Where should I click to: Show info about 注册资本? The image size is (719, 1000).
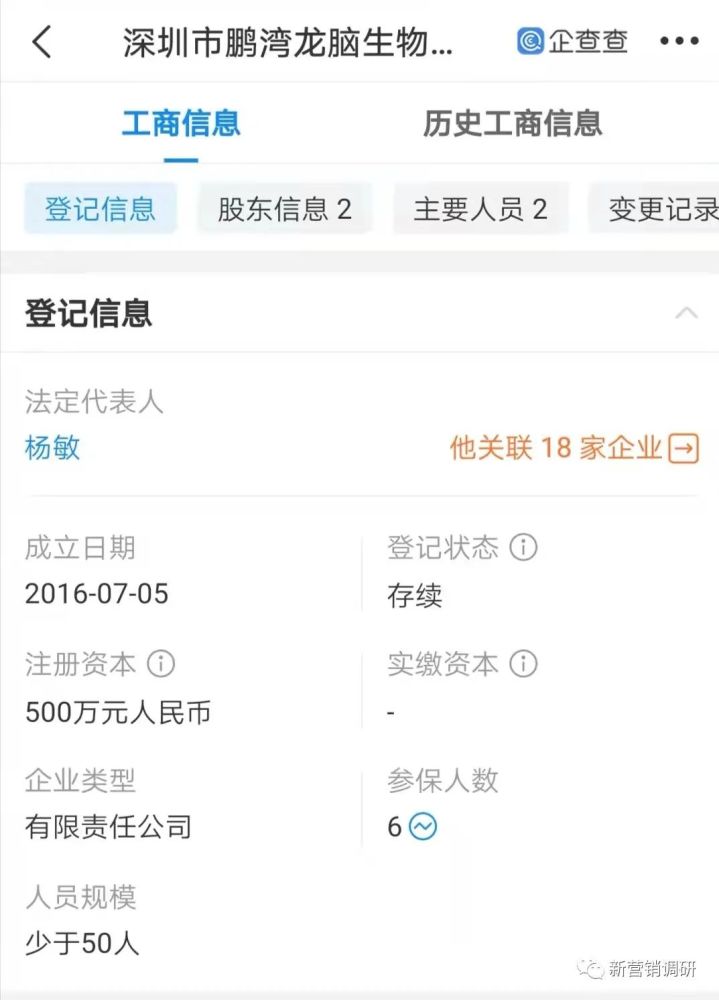[161, 663]
